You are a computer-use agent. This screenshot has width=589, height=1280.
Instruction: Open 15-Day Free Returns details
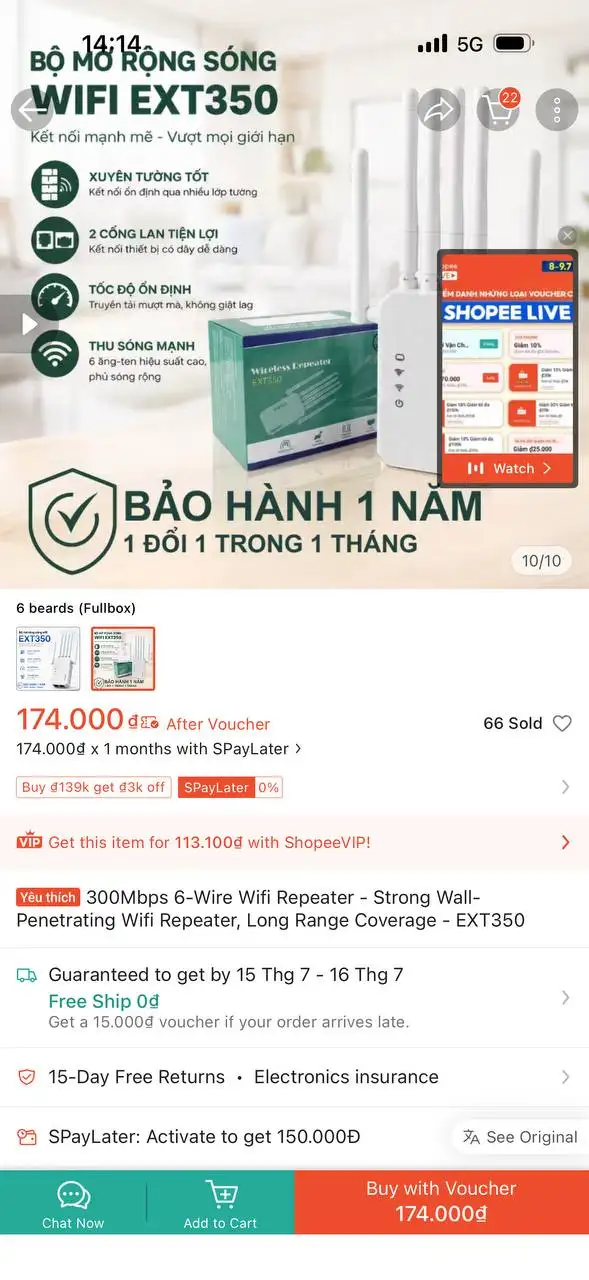[x=294, y=1077]
